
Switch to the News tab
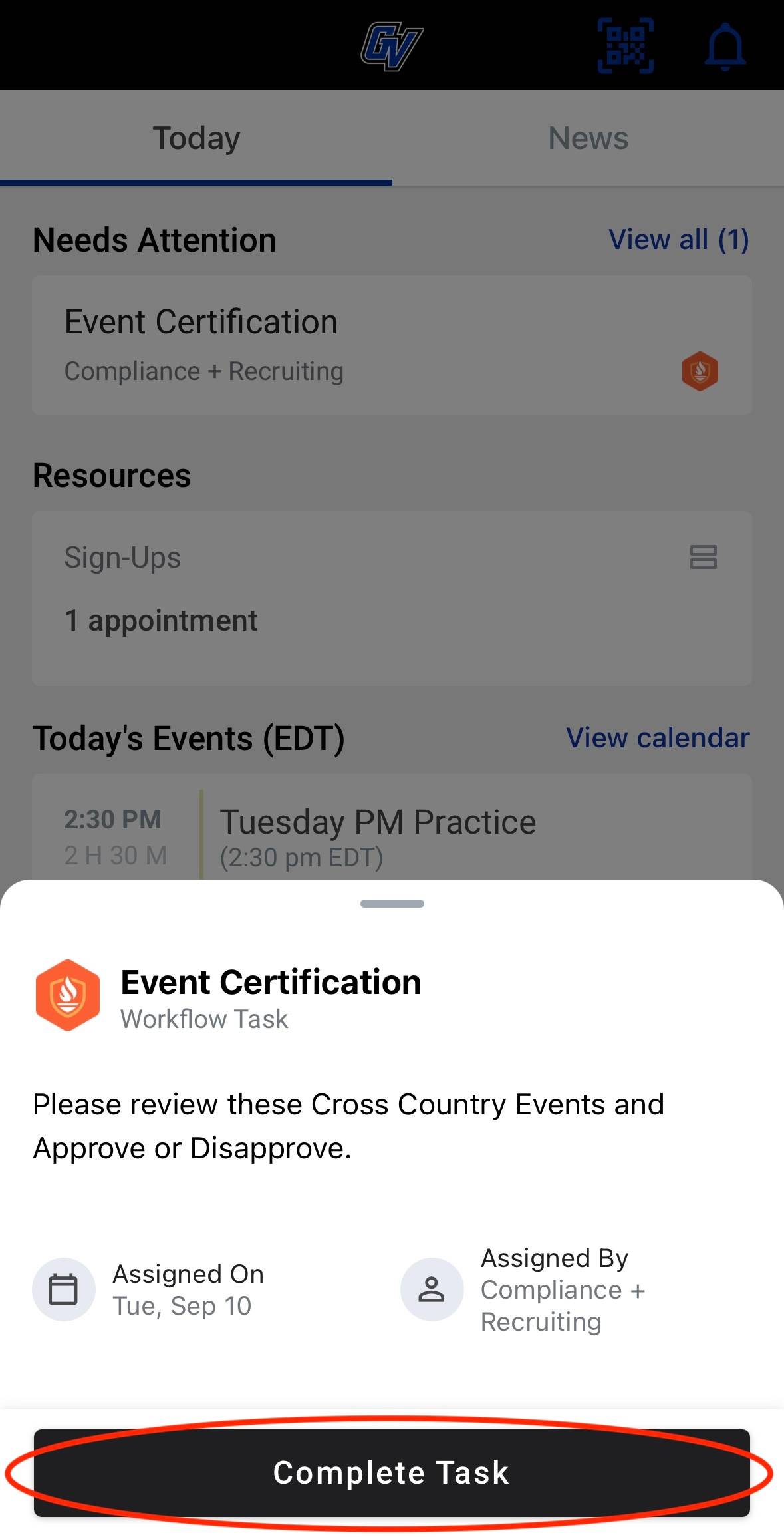click(587, 138)
